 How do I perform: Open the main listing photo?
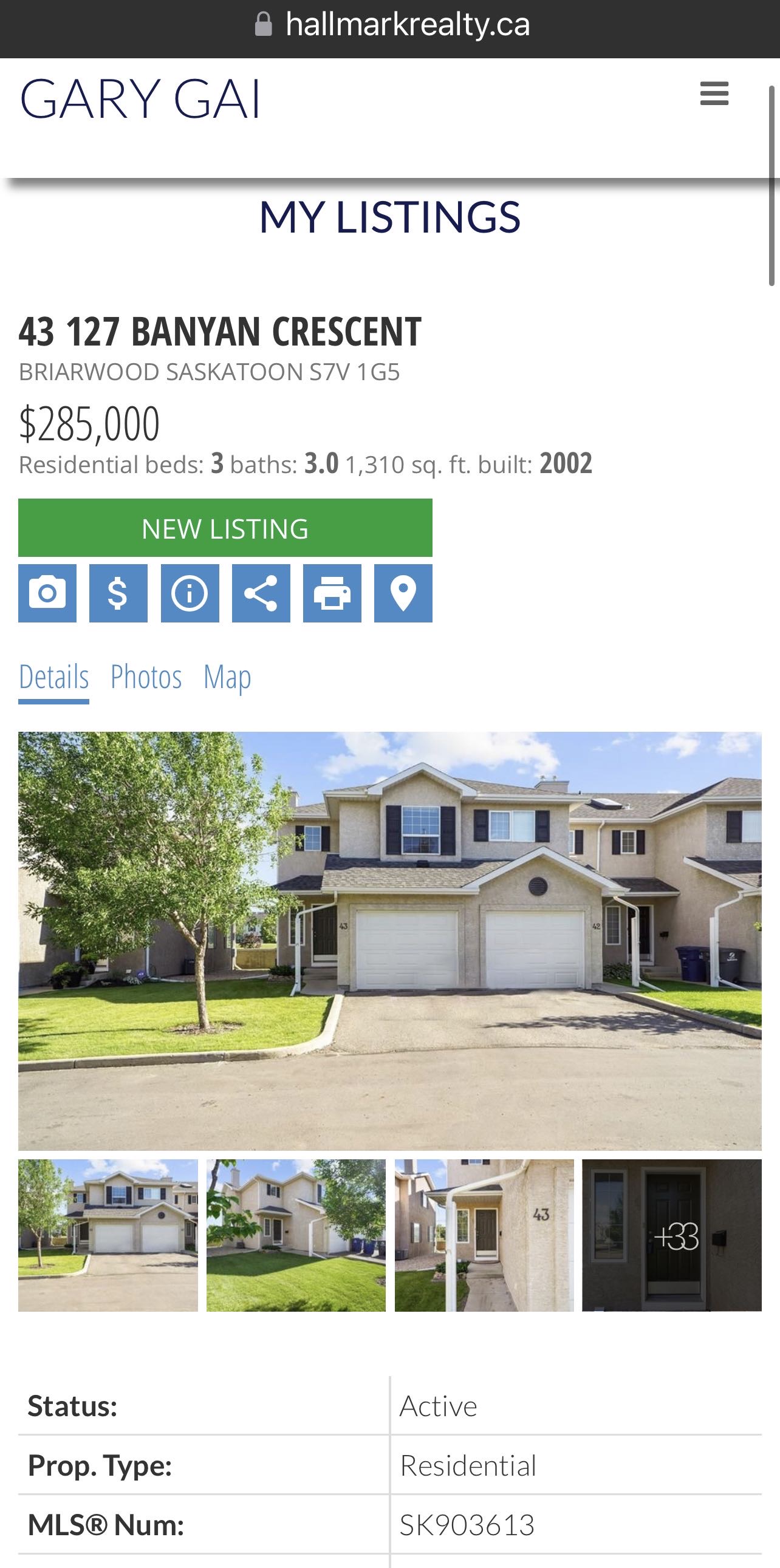(389, 941)
